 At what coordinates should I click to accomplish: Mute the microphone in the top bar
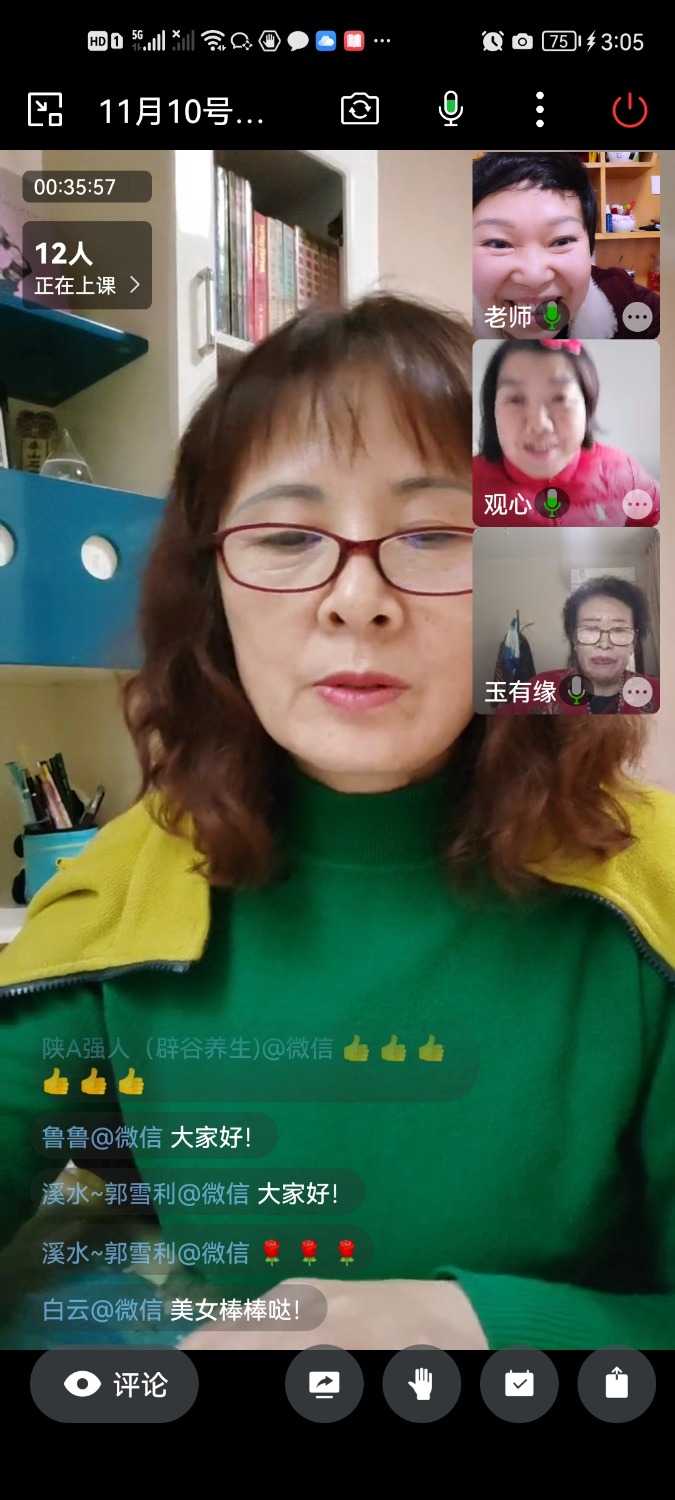point(451,109)
